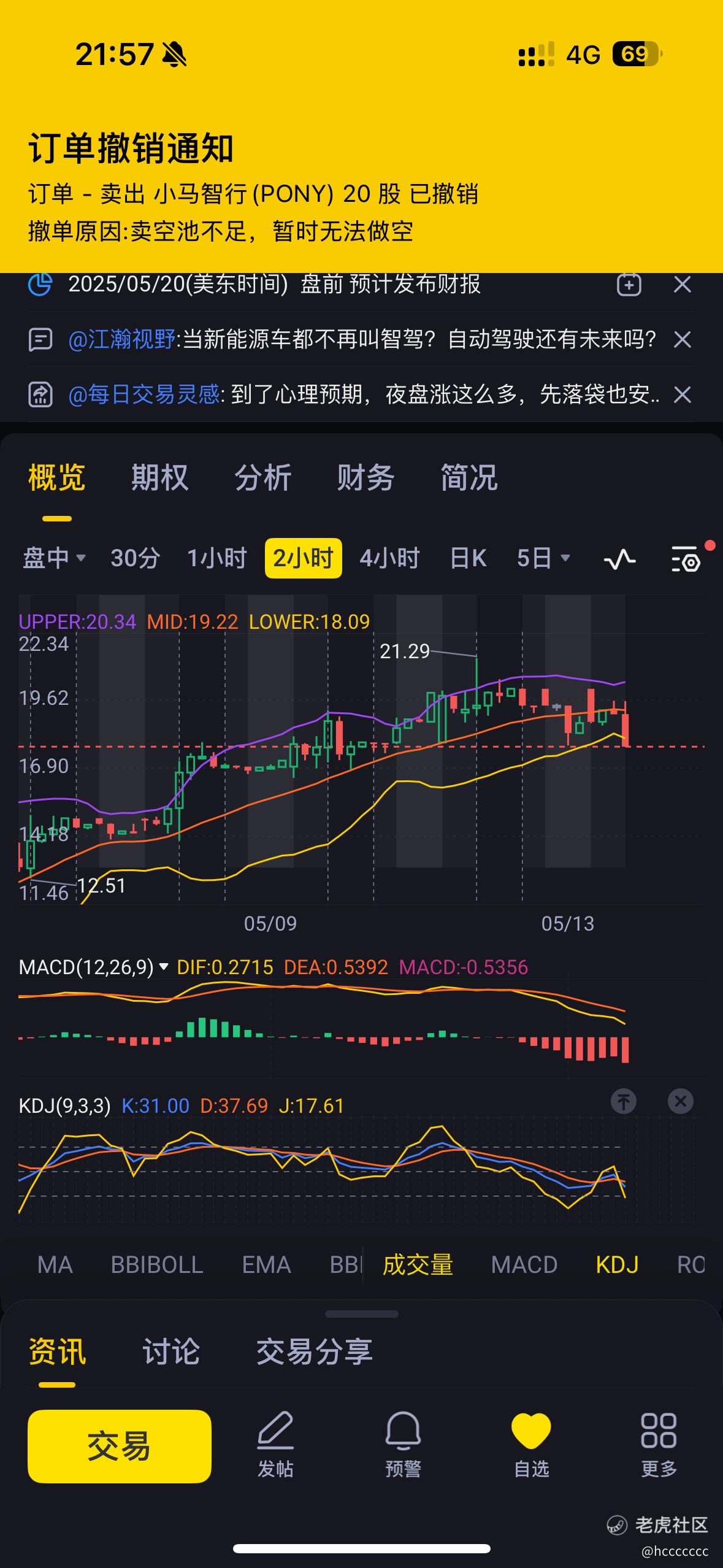Go to the 财务 tab
The width and height of the screenshot is (723, 1568).
point(365,477)
